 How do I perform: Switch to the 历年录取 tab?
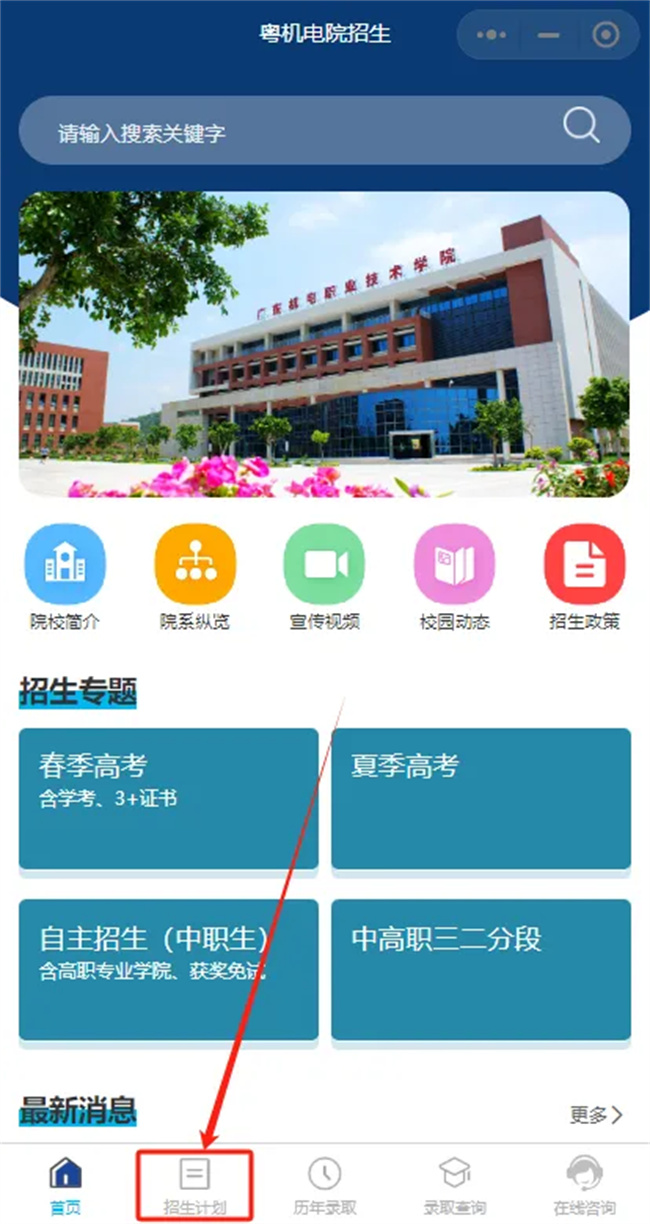point(324,1185)
